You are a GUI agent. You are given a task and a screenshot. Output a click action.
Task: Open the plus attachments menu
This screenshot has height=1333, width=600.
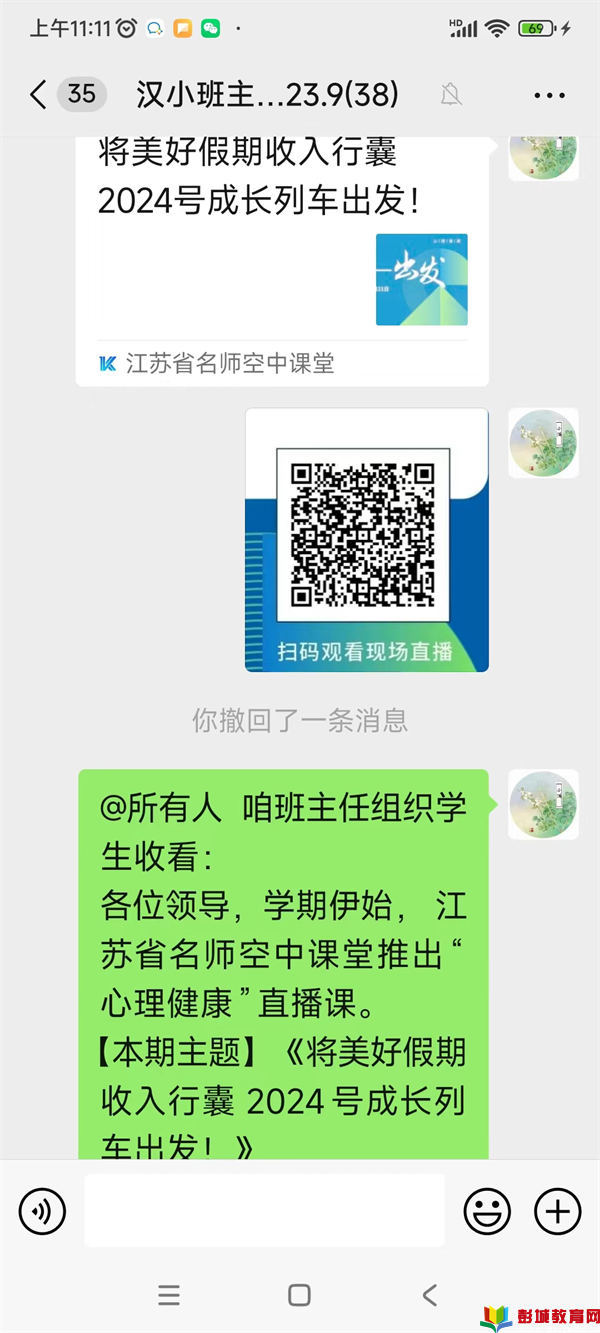click(x=557, y=1212)
